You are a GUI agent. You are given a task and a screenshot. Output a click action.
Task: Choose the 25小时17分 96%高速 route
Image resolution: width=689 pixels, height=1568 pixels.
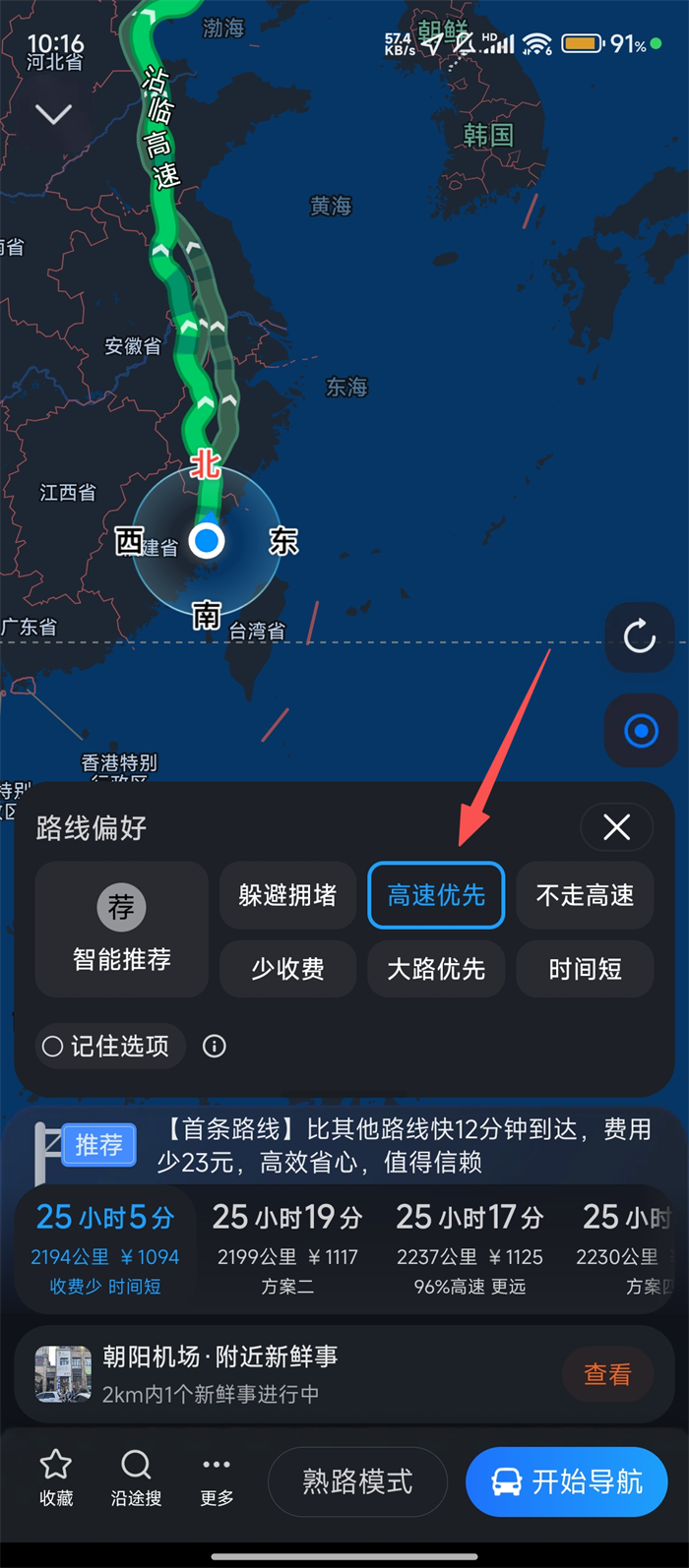point(470,1247)
